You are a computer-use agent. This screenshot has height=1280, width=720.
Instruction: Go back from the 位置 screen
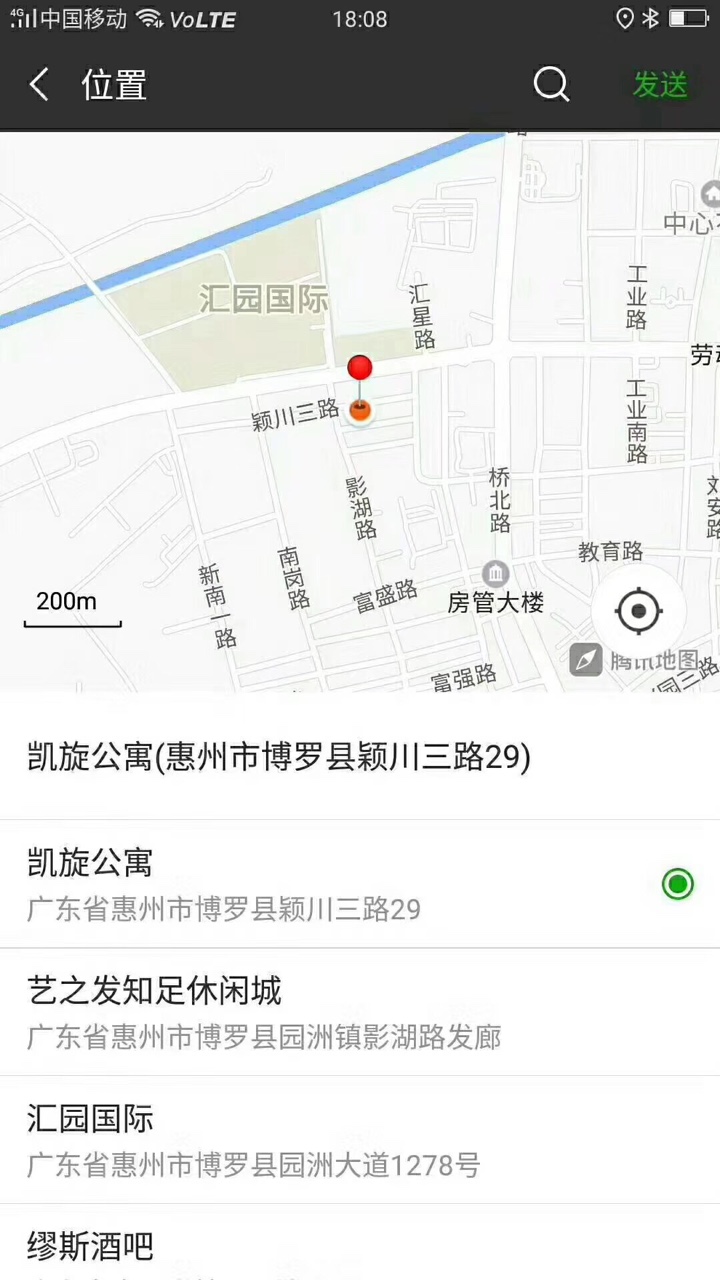pos(39,85)
